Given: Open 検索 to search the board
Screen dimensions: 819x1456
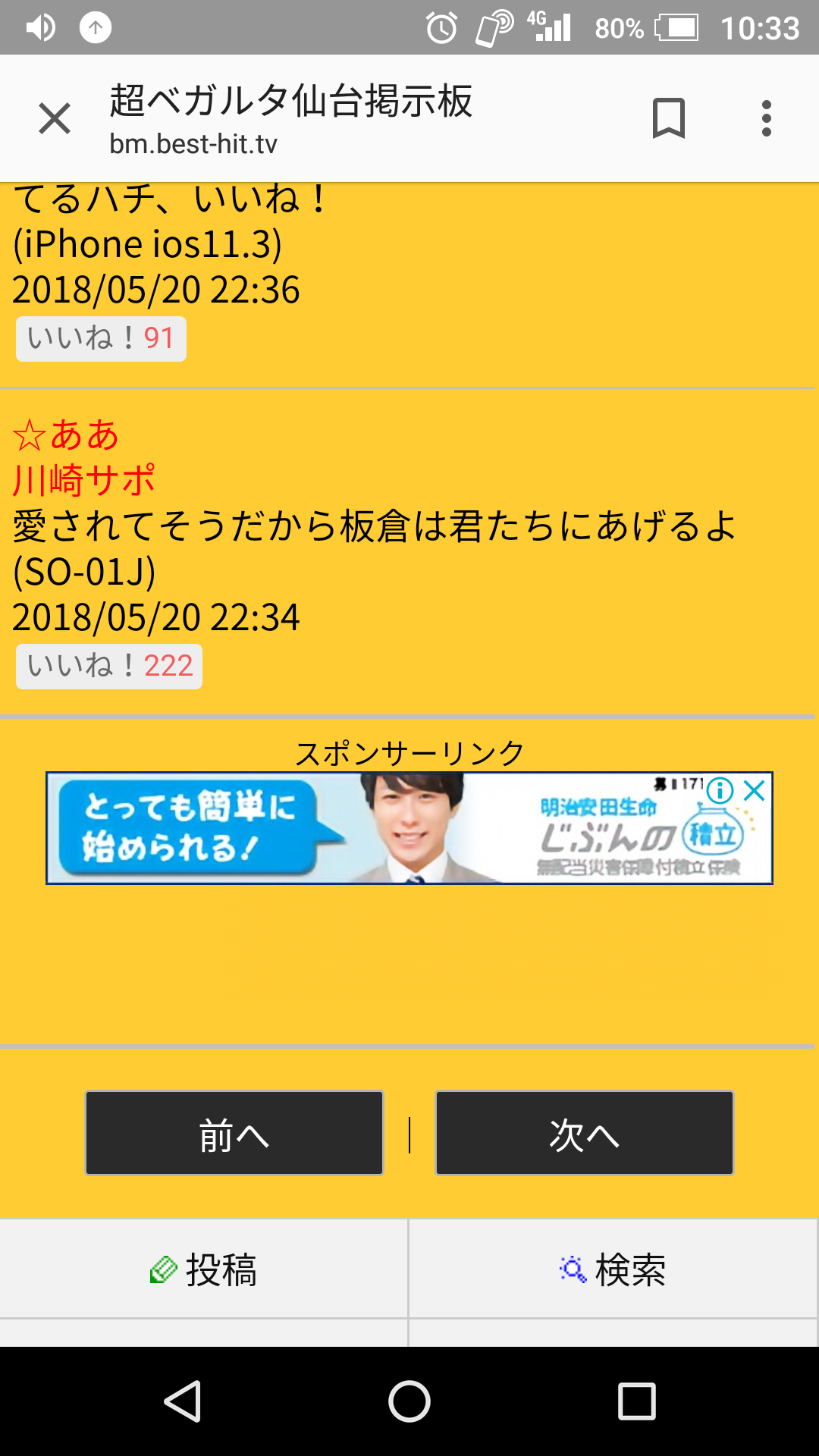Looking at the screenshot, I should click(x=613, y=1269).
